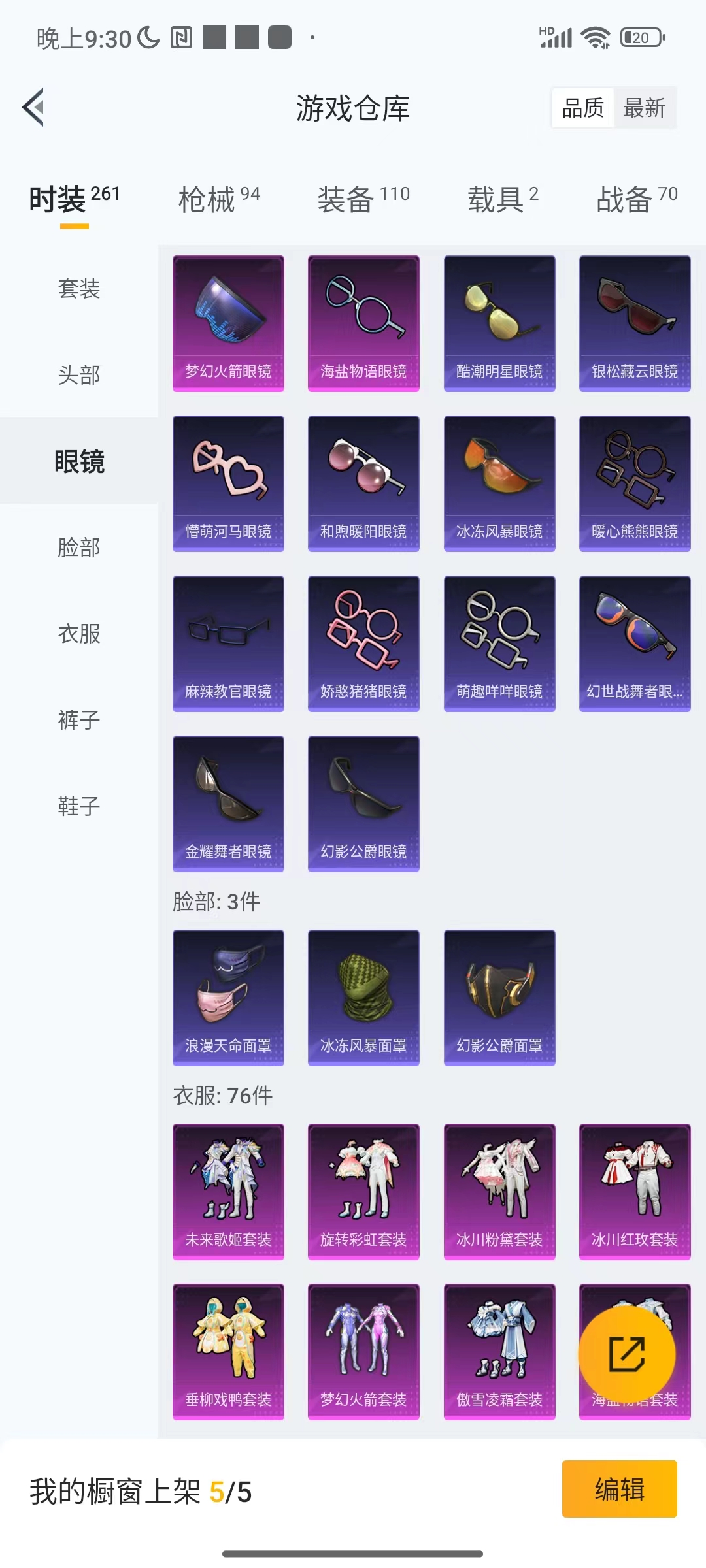This screenshot has width=706, height=1568.
Task: Open the 幻影公爵面罩 item
Action: tap(499, 998)
